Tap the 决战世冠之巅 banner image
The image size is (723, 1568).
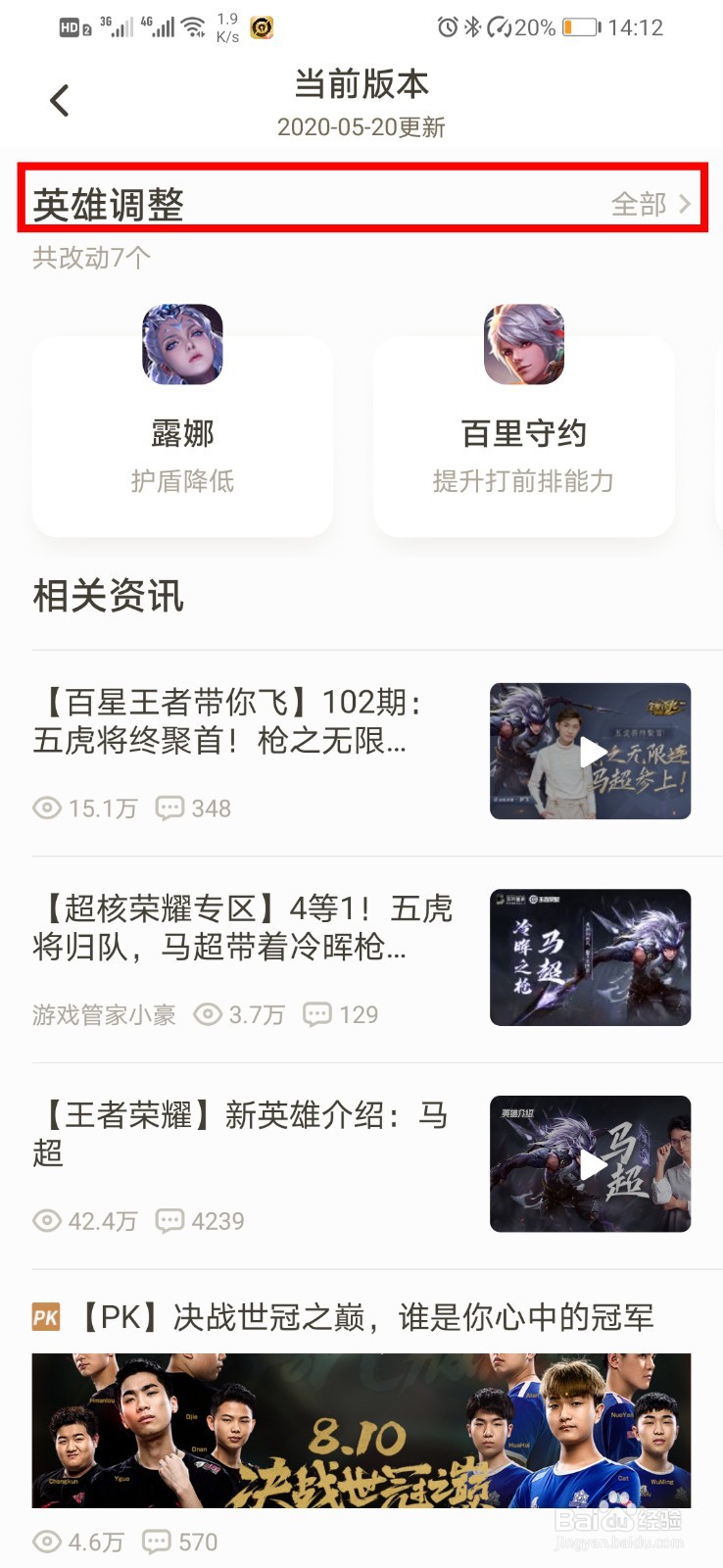[x=361, y=1431]
